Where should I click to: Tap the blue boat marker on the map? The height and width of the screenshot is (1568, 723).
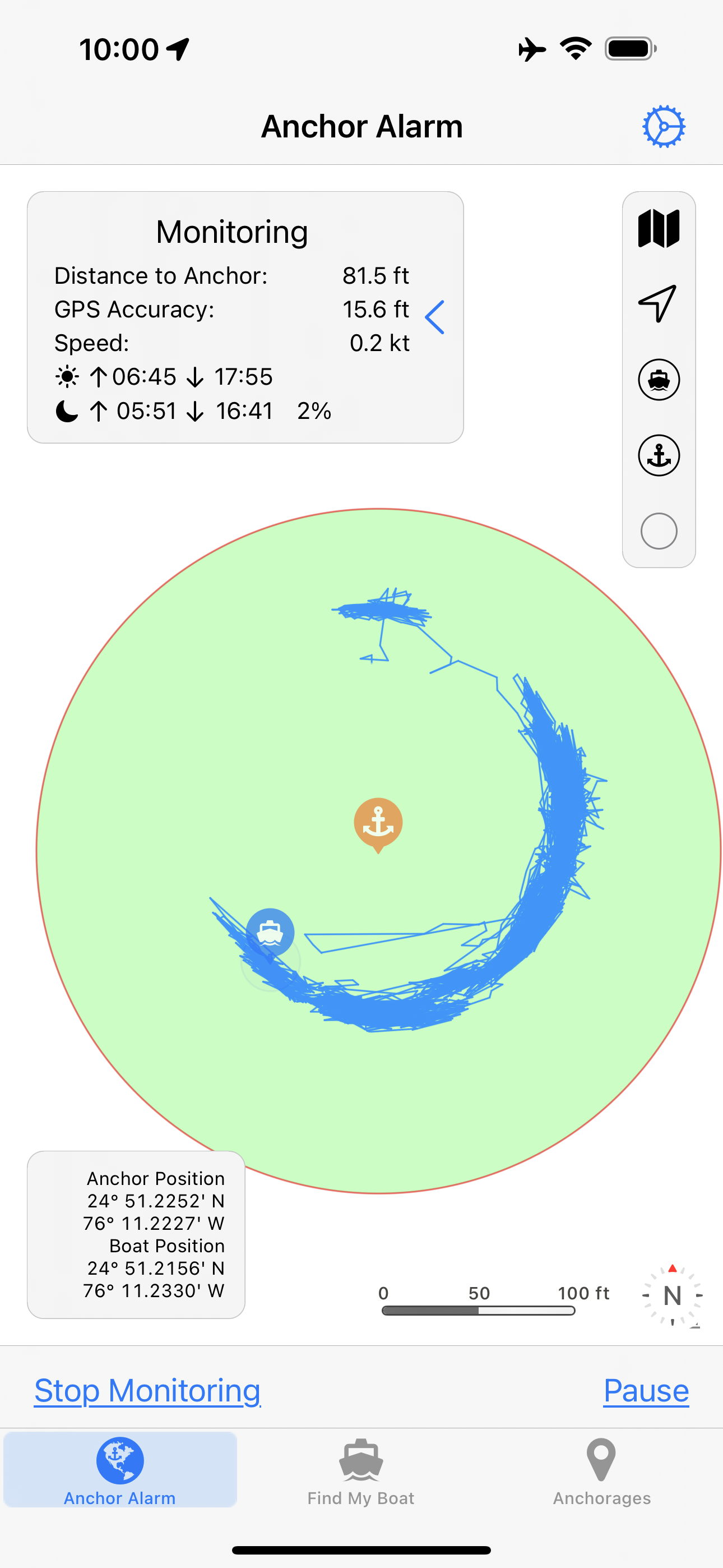[270, 932]
